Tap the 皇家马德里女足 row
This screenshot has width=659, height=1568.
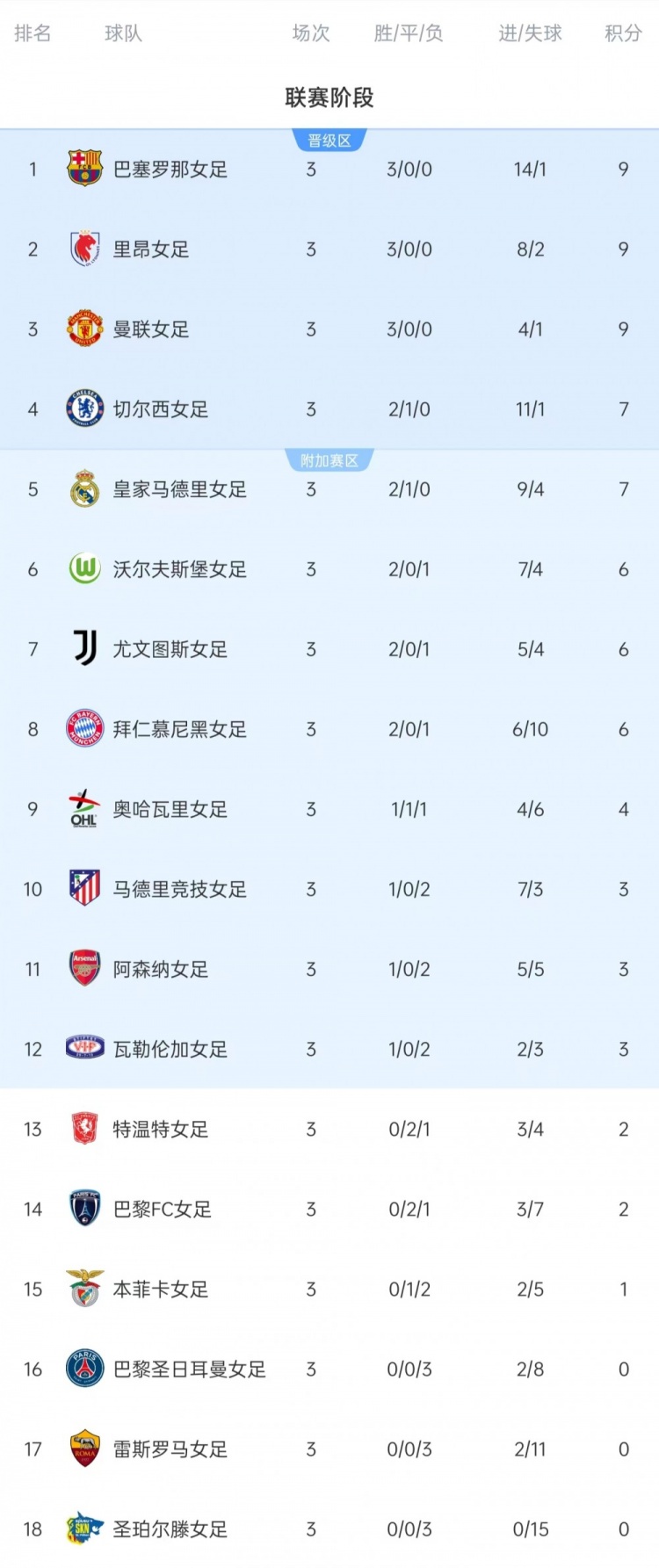[x=180, y=489]
